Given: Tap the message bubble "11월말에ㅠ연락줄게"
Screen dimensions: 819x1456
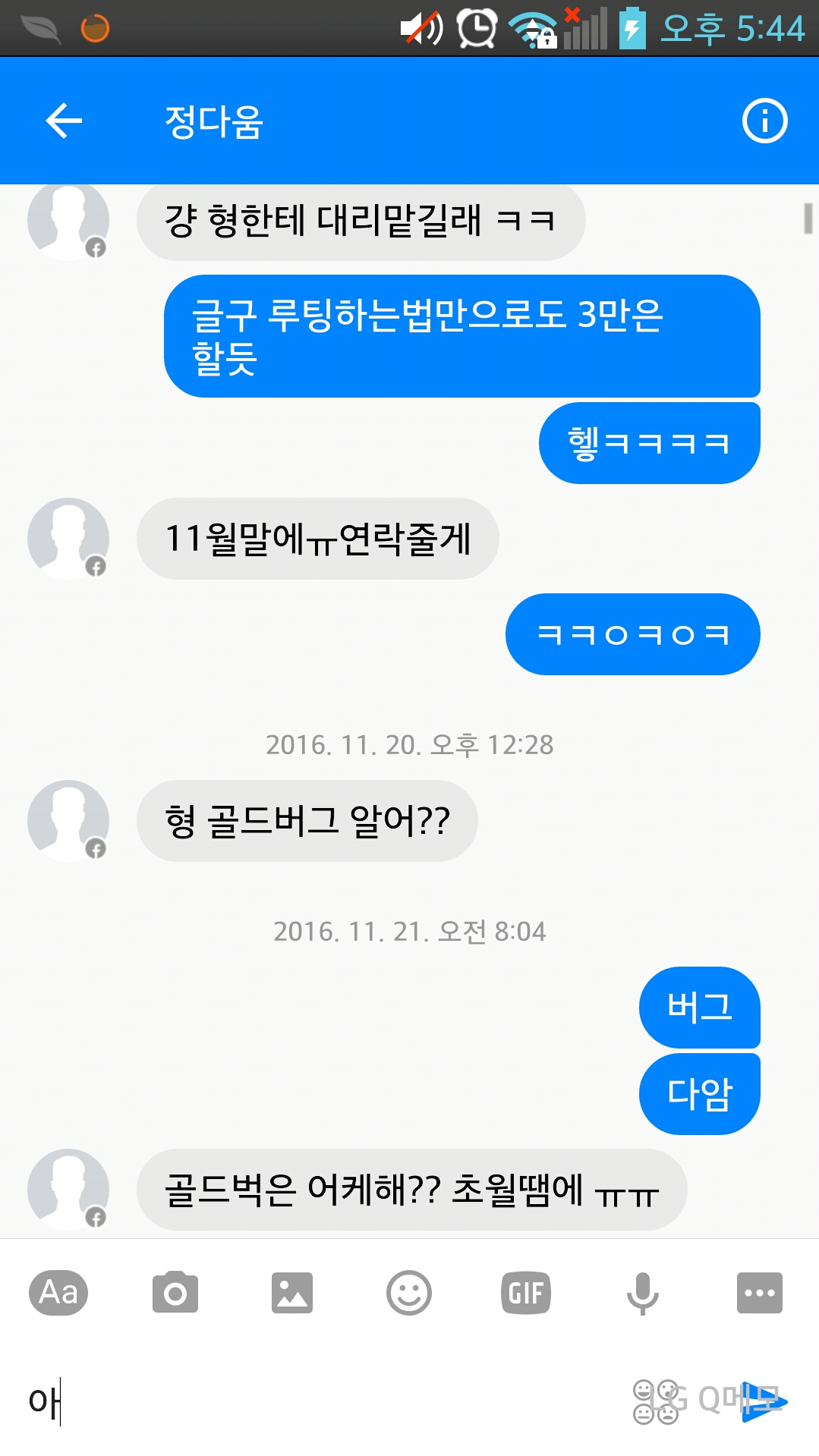Looking at the screenshot, I should point(317,539).
